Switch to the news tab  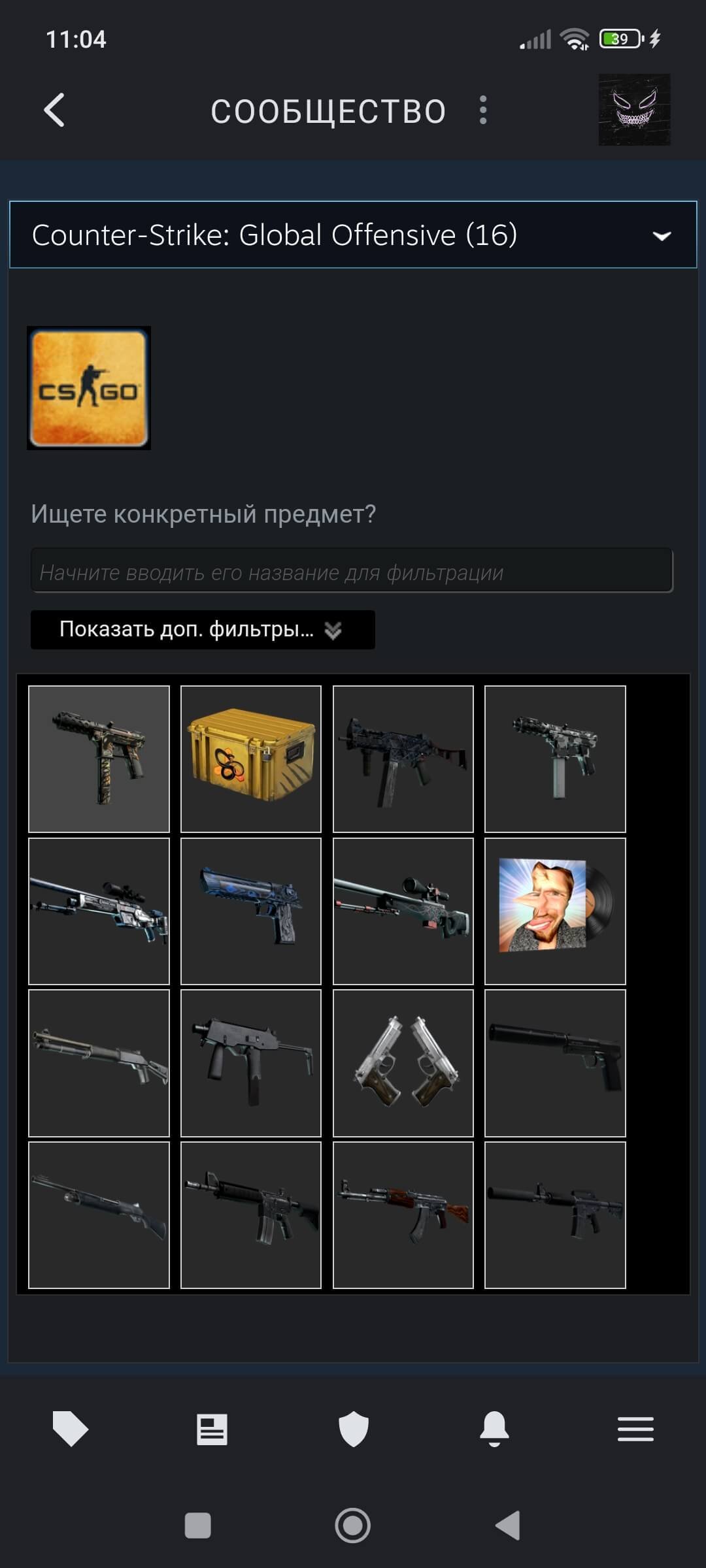point(212,1429)
